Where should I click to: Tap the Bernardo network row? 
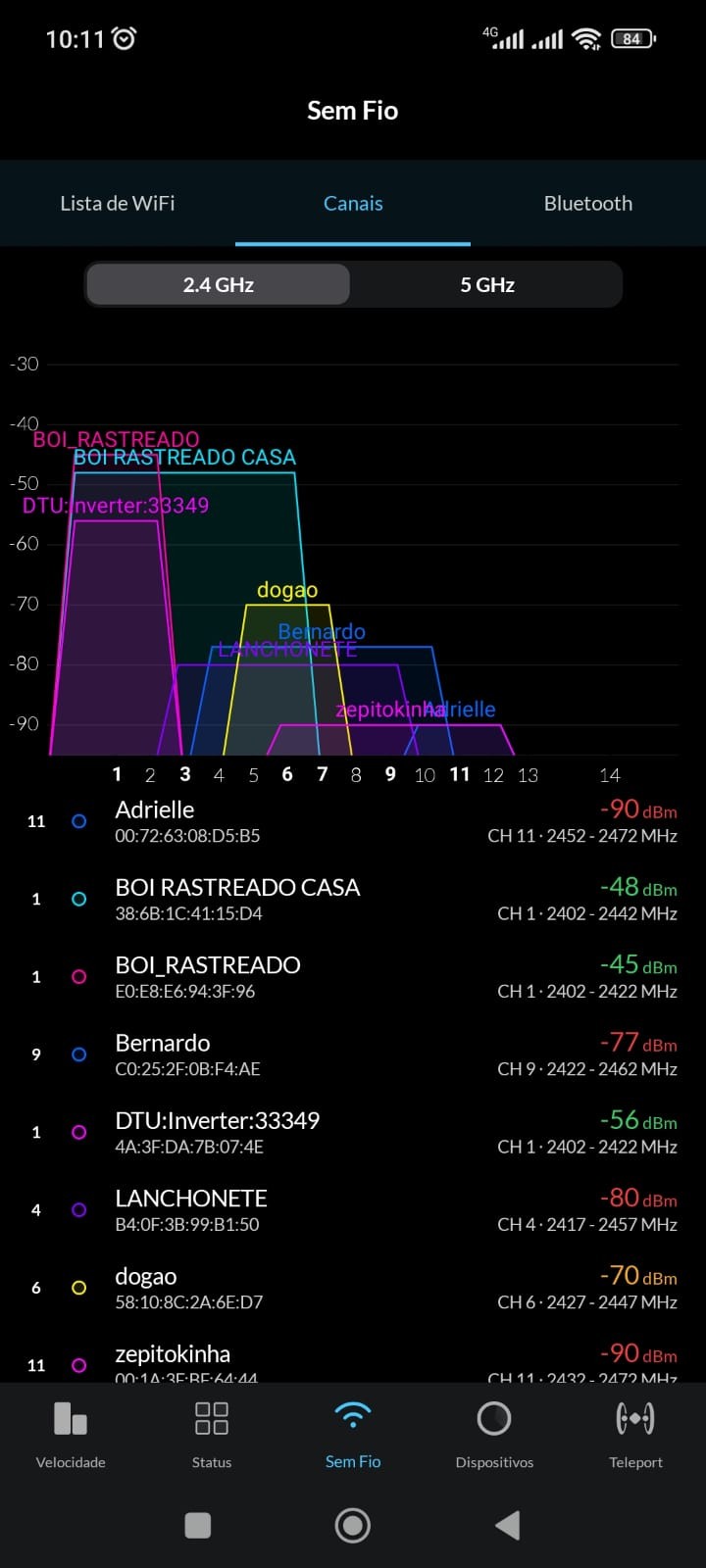pyautogui.click(x=353, y=1054)
